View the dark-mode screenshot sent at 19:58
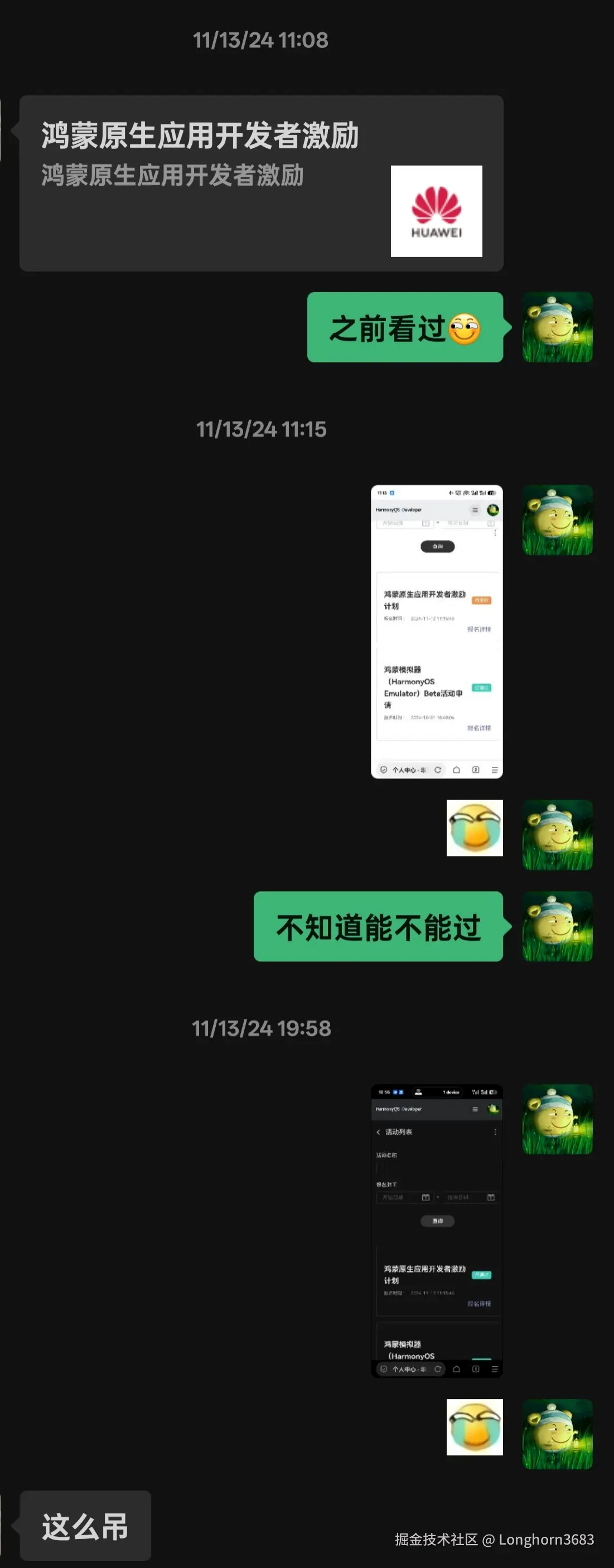The width and height of the screenshot is (614, 1568). [436, 1230]
